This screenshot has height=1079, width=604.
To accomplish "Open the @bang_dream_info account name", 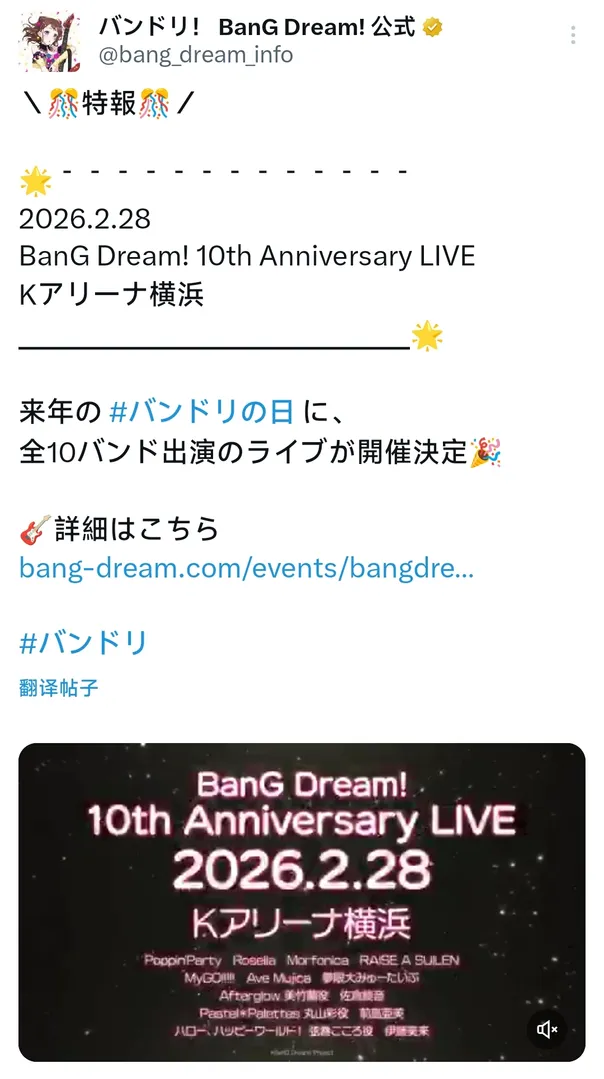I will pos(195,54).
